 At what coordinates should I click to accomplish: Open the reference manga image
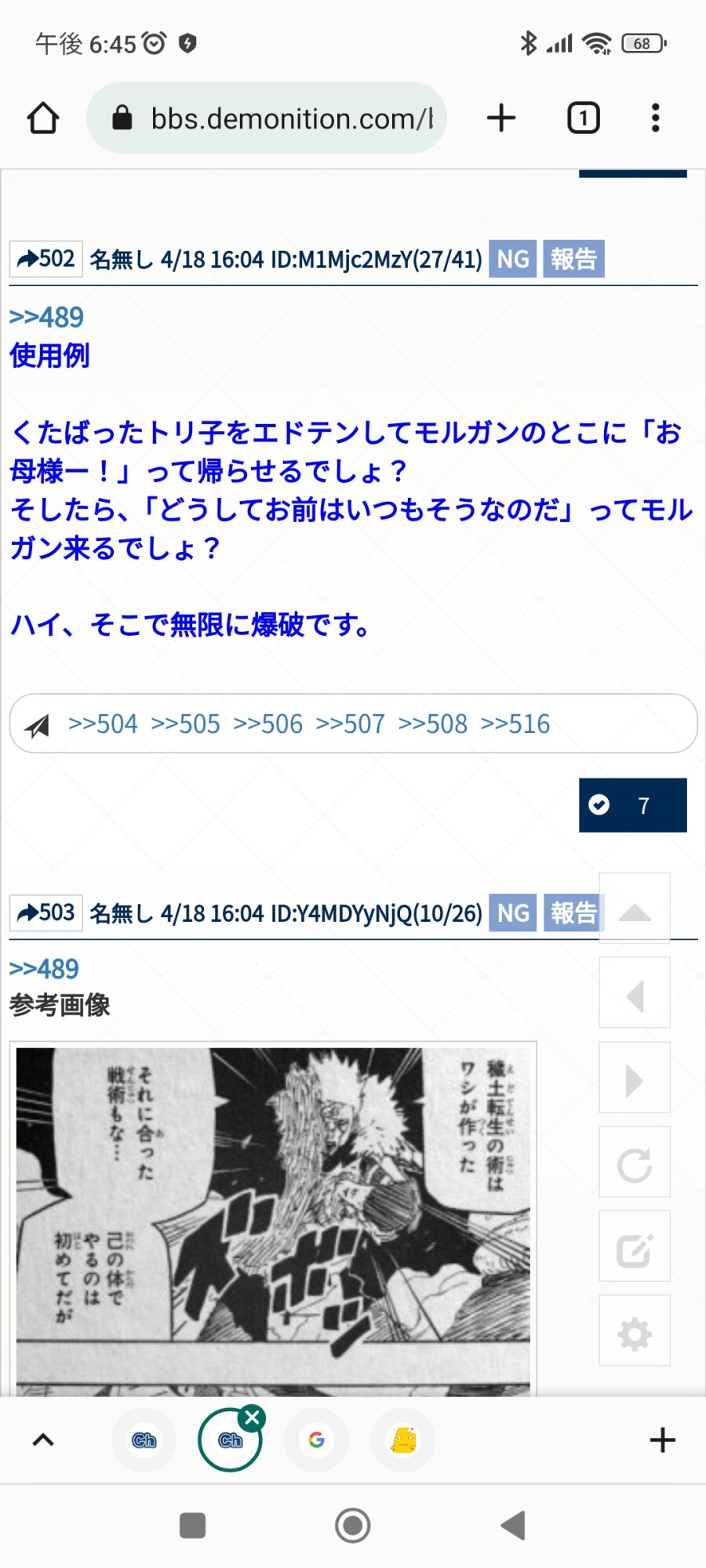273,1219
